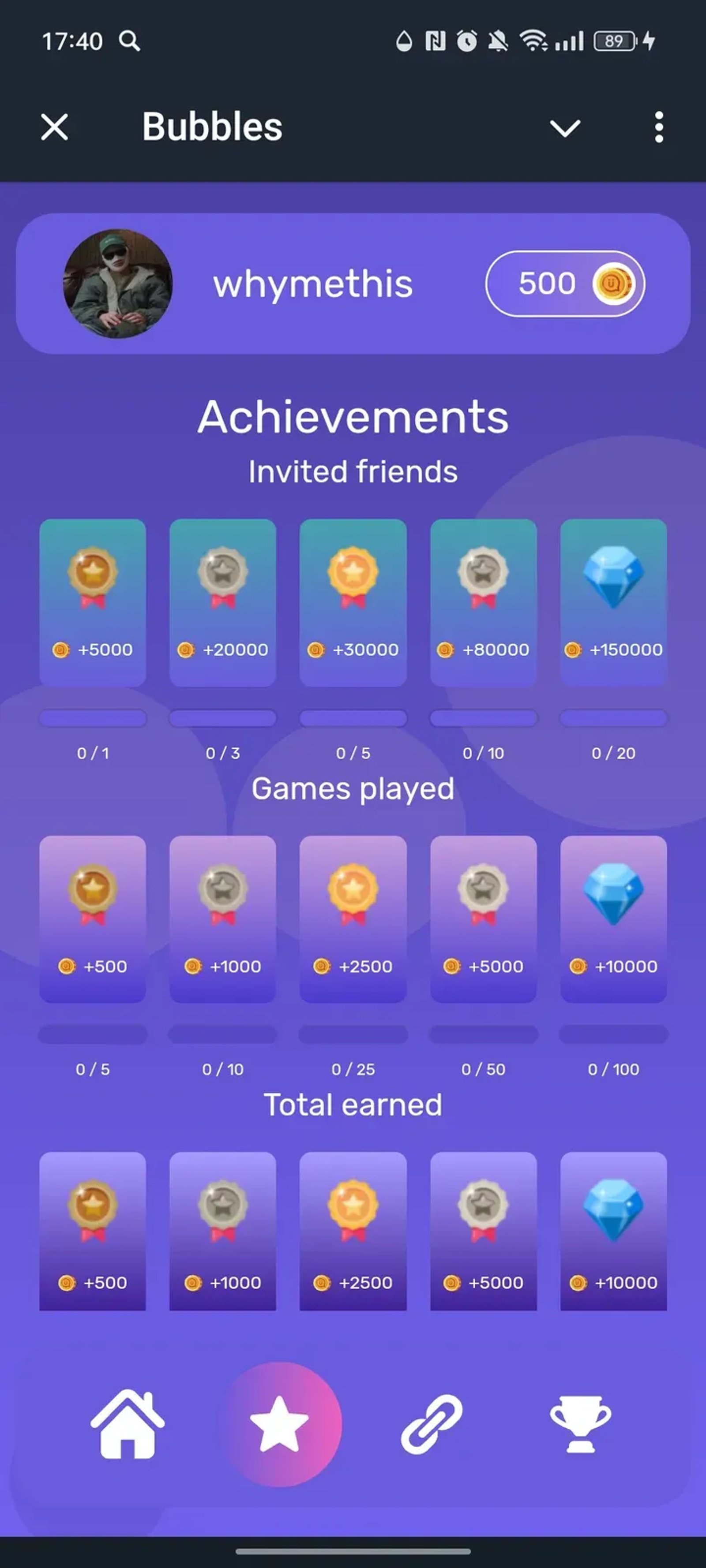Select the star achievements tab

point(280,1424)
